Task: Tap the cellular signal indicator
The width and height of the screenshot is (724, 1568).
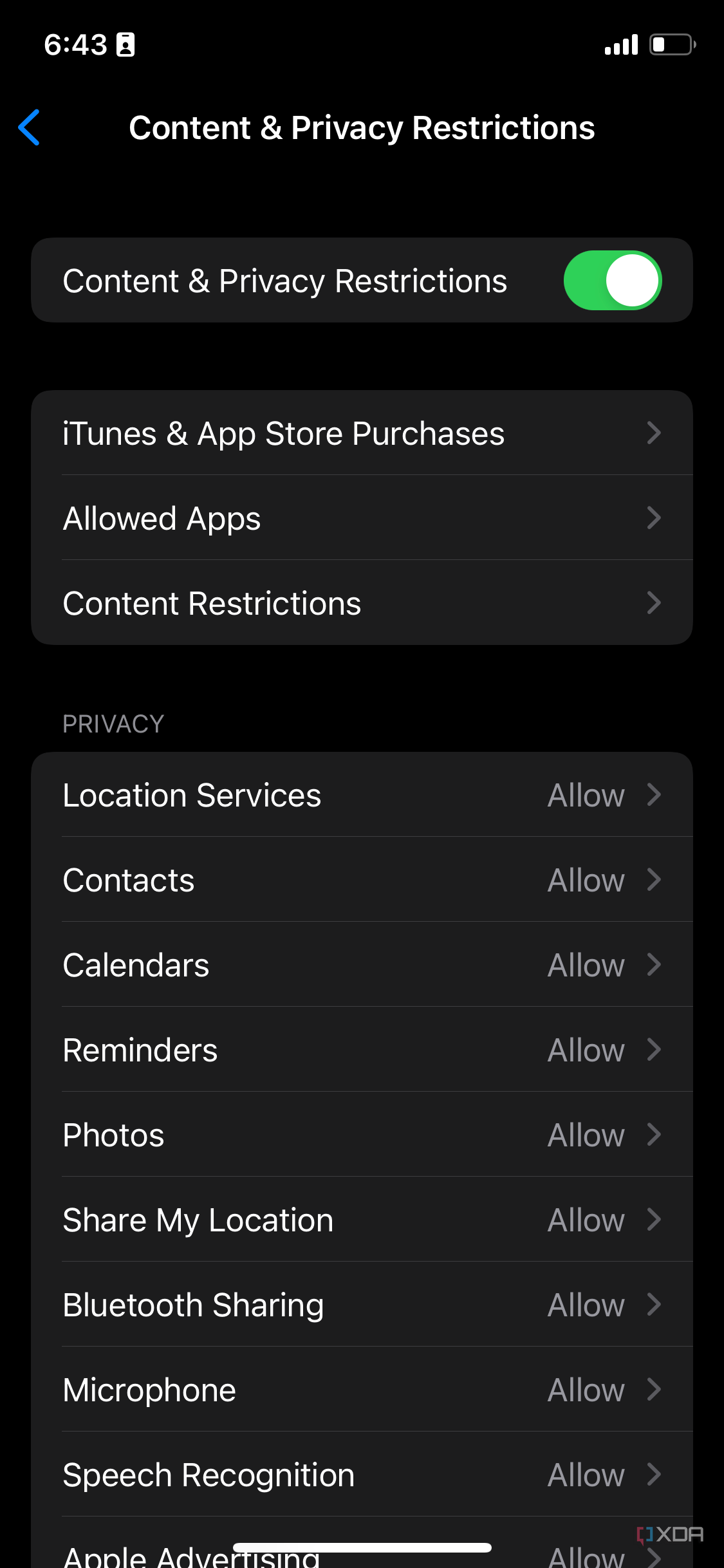Action: coord(618,44)
